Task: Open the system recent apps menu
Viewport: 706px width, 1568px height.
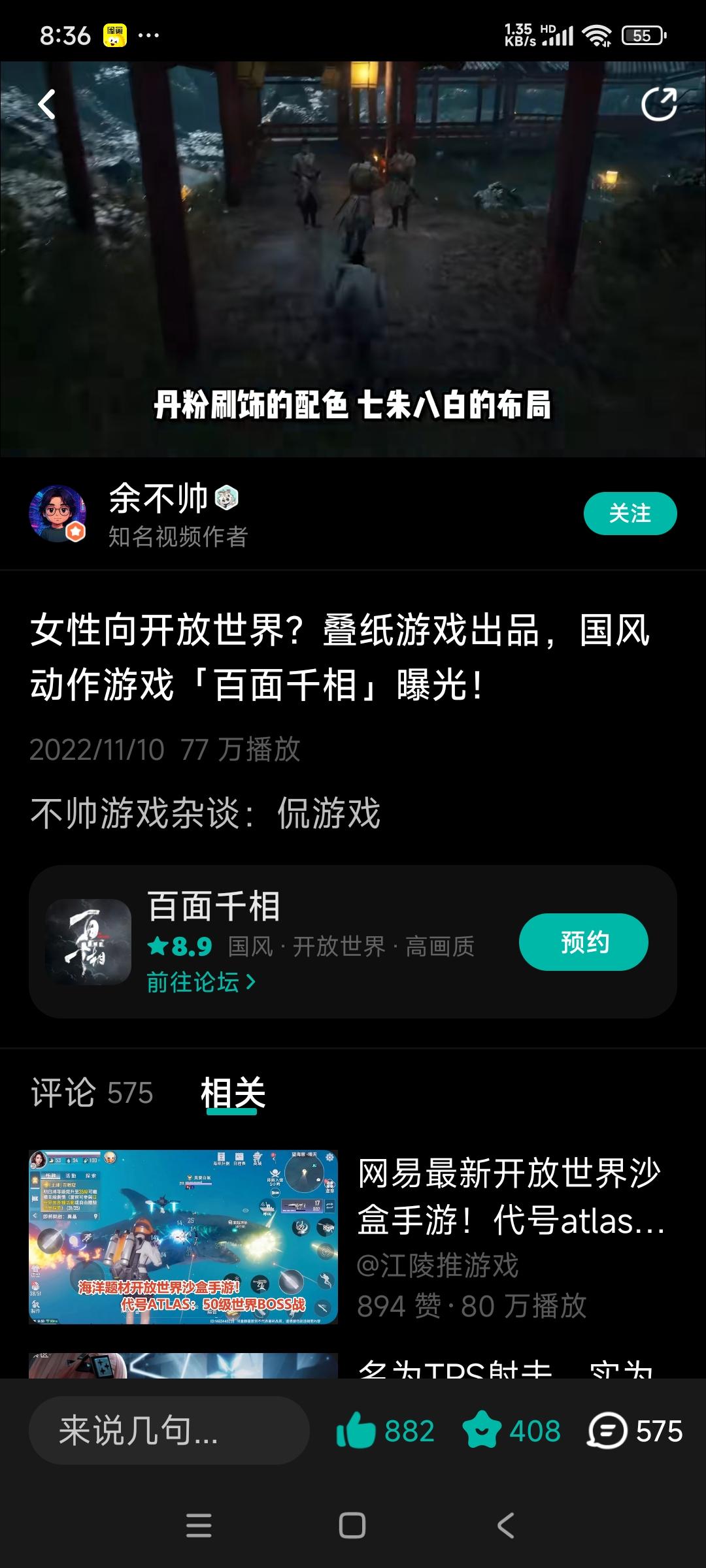Action: pos(199,1526)
